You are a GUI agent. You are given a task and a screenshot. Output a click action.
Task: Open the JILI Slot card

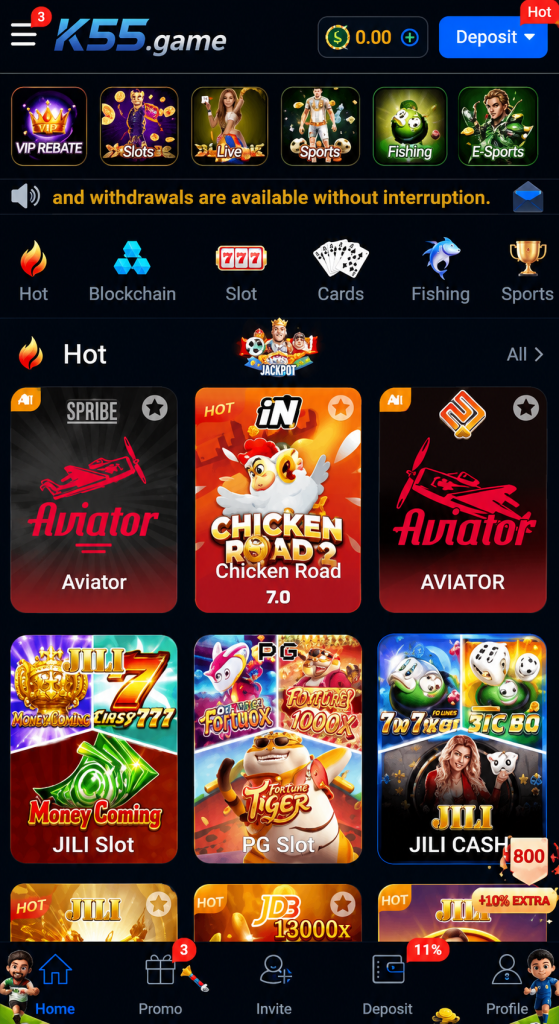94,749
